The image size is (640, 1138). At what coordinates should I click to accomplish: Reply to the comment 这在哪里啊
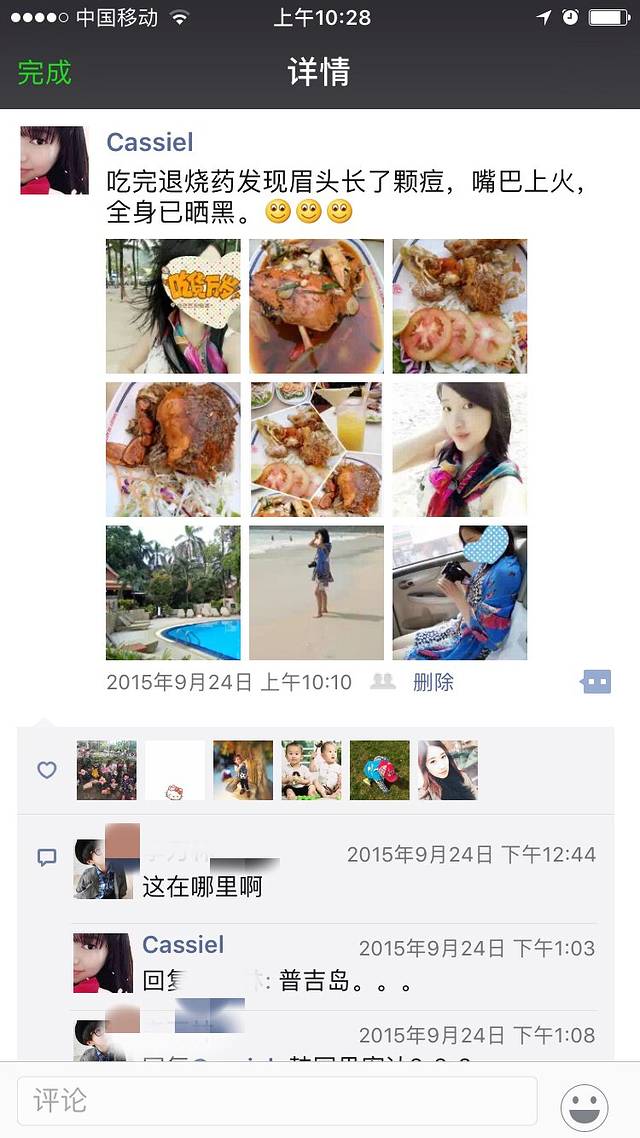[203, 886]
